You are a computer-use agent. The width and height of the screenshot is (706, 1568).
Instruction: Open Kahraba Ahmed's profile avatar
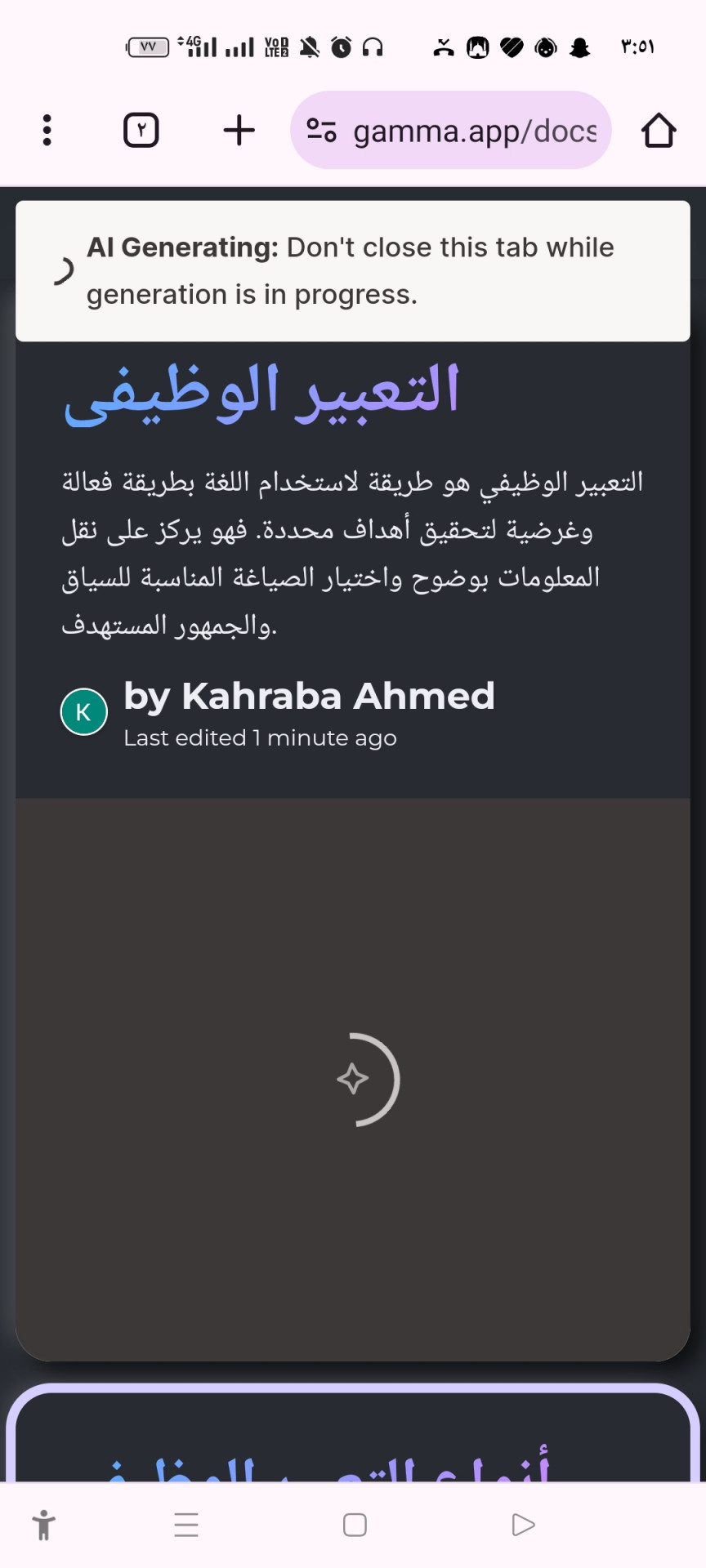(x=83, y=711)
